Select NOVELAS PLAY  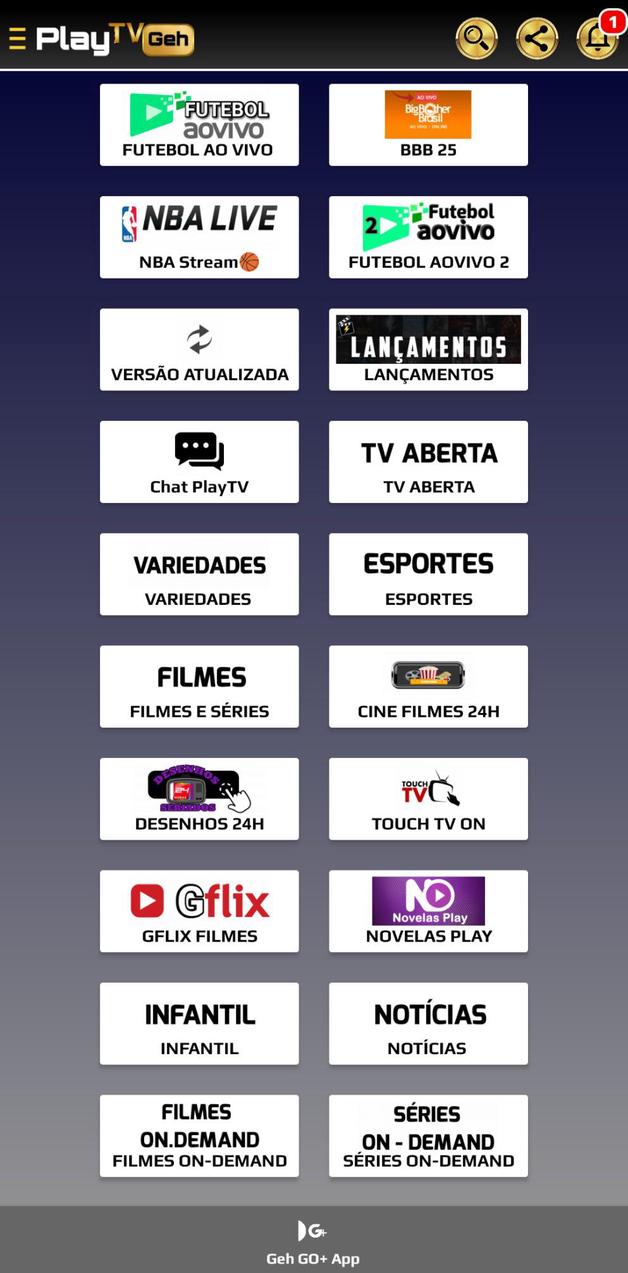click(428, 911)
